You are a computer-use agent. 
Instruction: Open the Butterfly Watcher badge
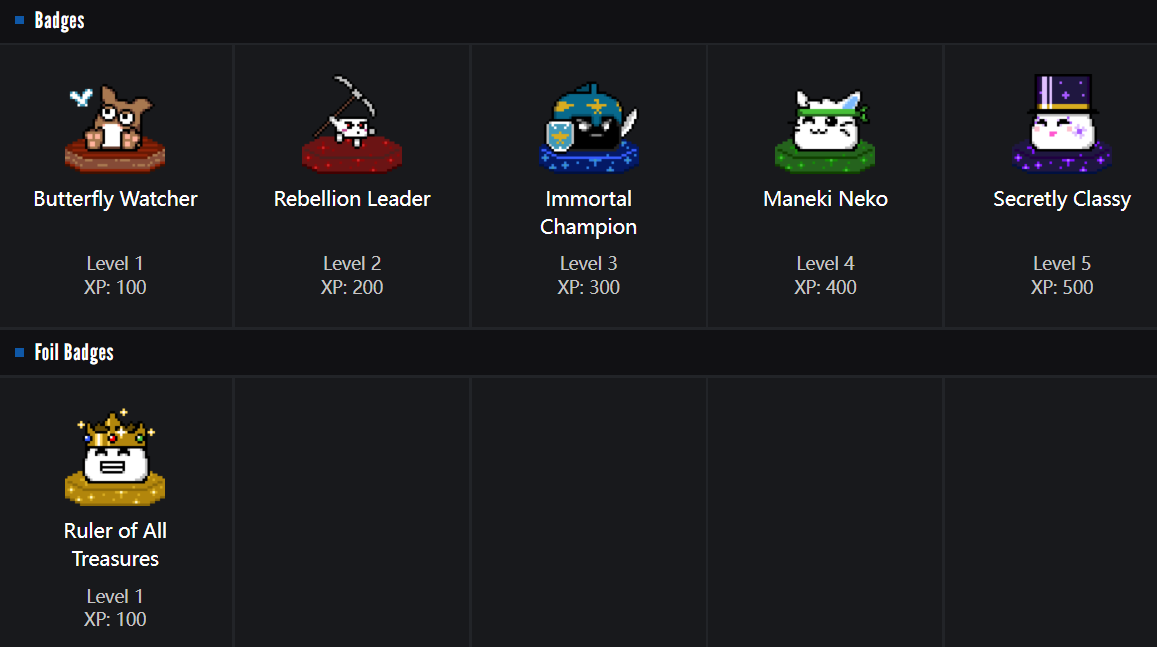point(115,125)
